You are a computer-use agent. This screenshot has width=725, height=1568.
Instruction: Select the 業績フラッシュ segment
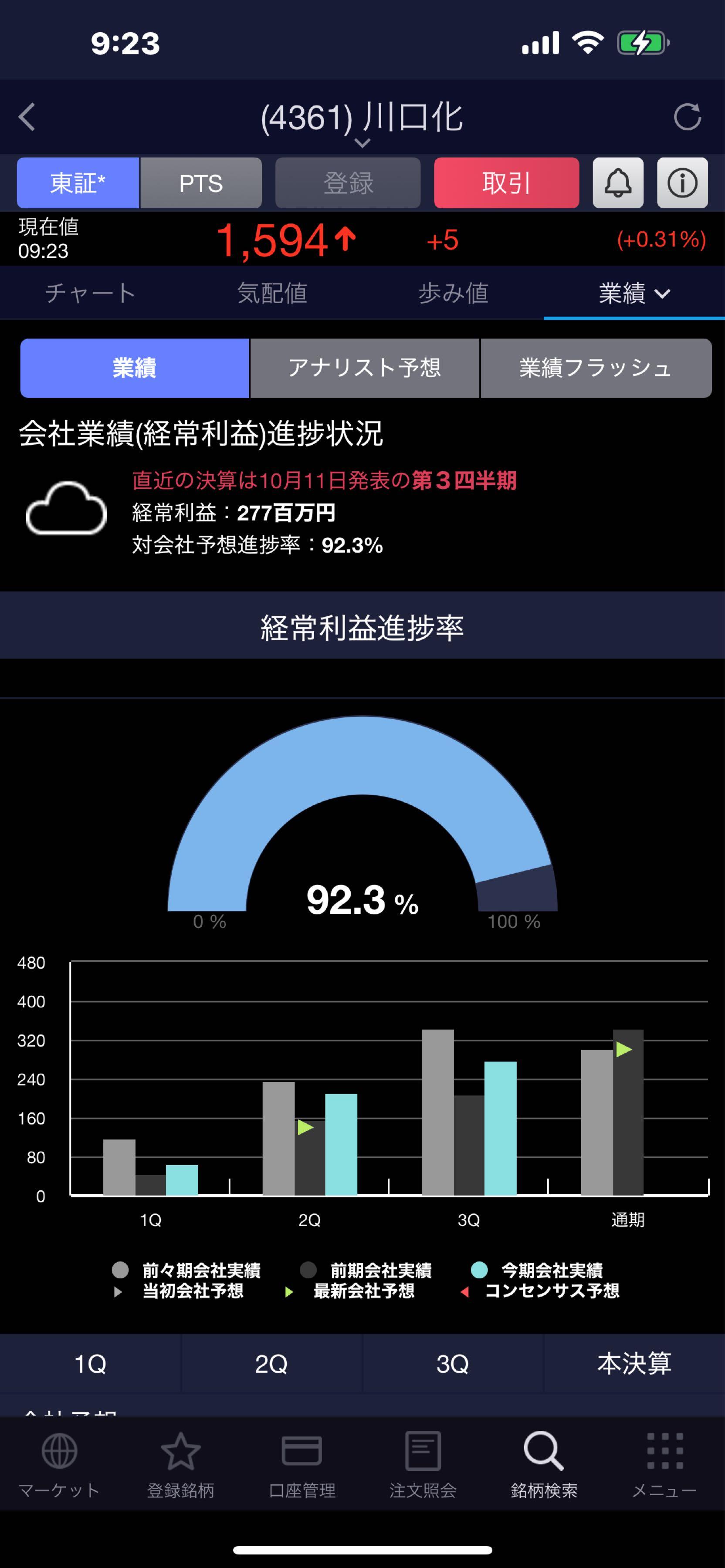(x=595, y=368)
